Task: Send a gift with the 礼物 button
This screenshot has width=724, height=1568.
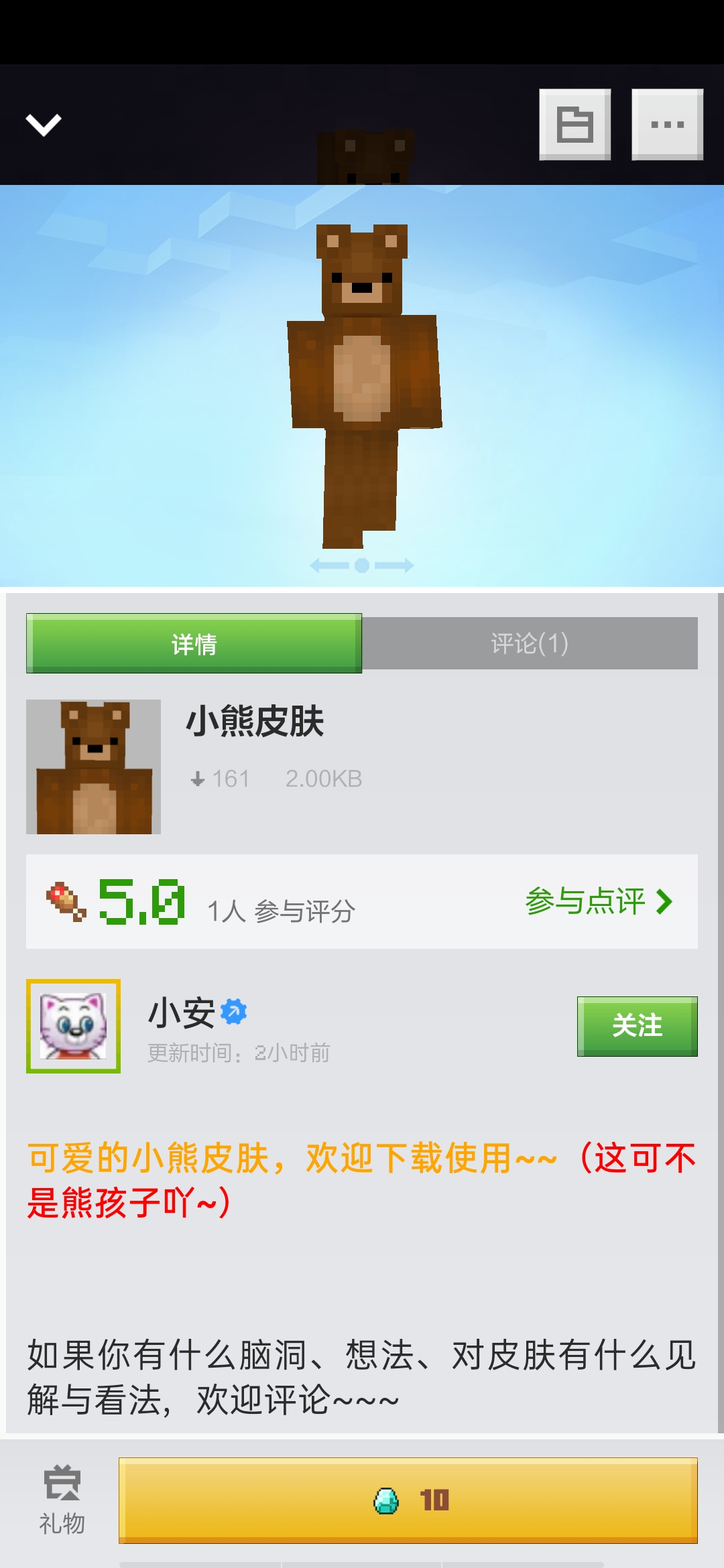Action: tap(62, 1500)
